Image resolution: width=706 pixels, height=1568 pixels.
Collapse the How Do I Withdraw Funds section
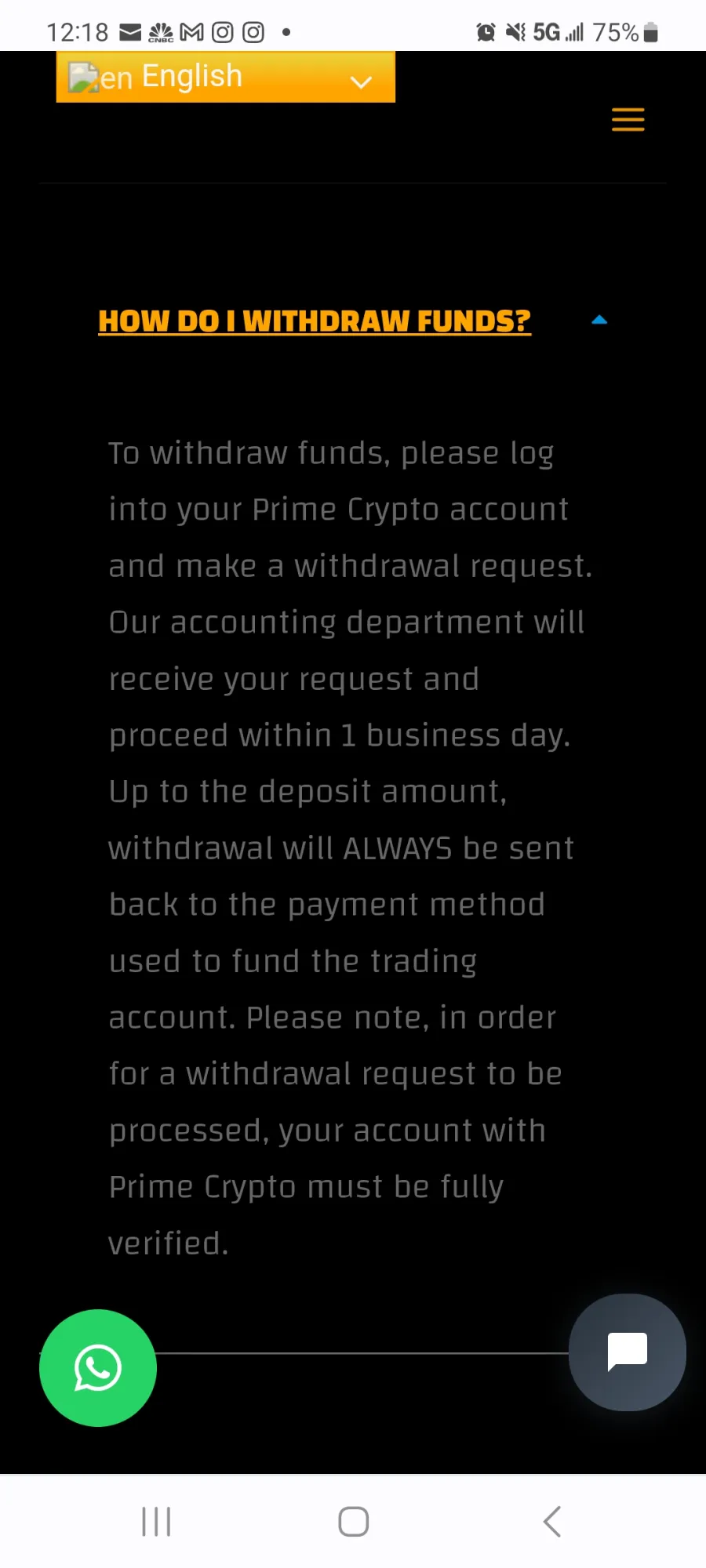click(315, 321)
